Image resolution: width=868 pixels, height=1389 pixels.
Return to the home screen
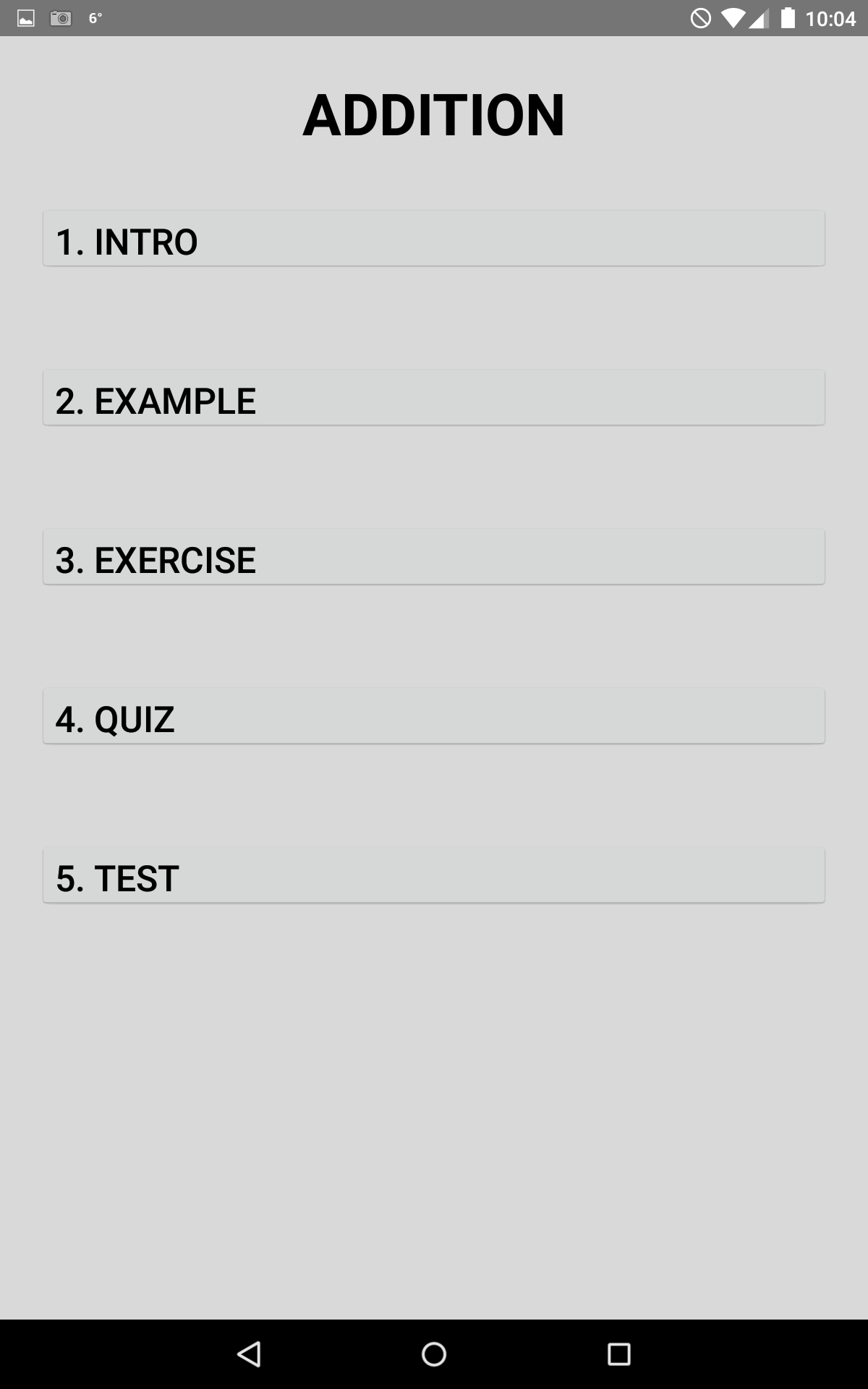(x=434, y=1354)
